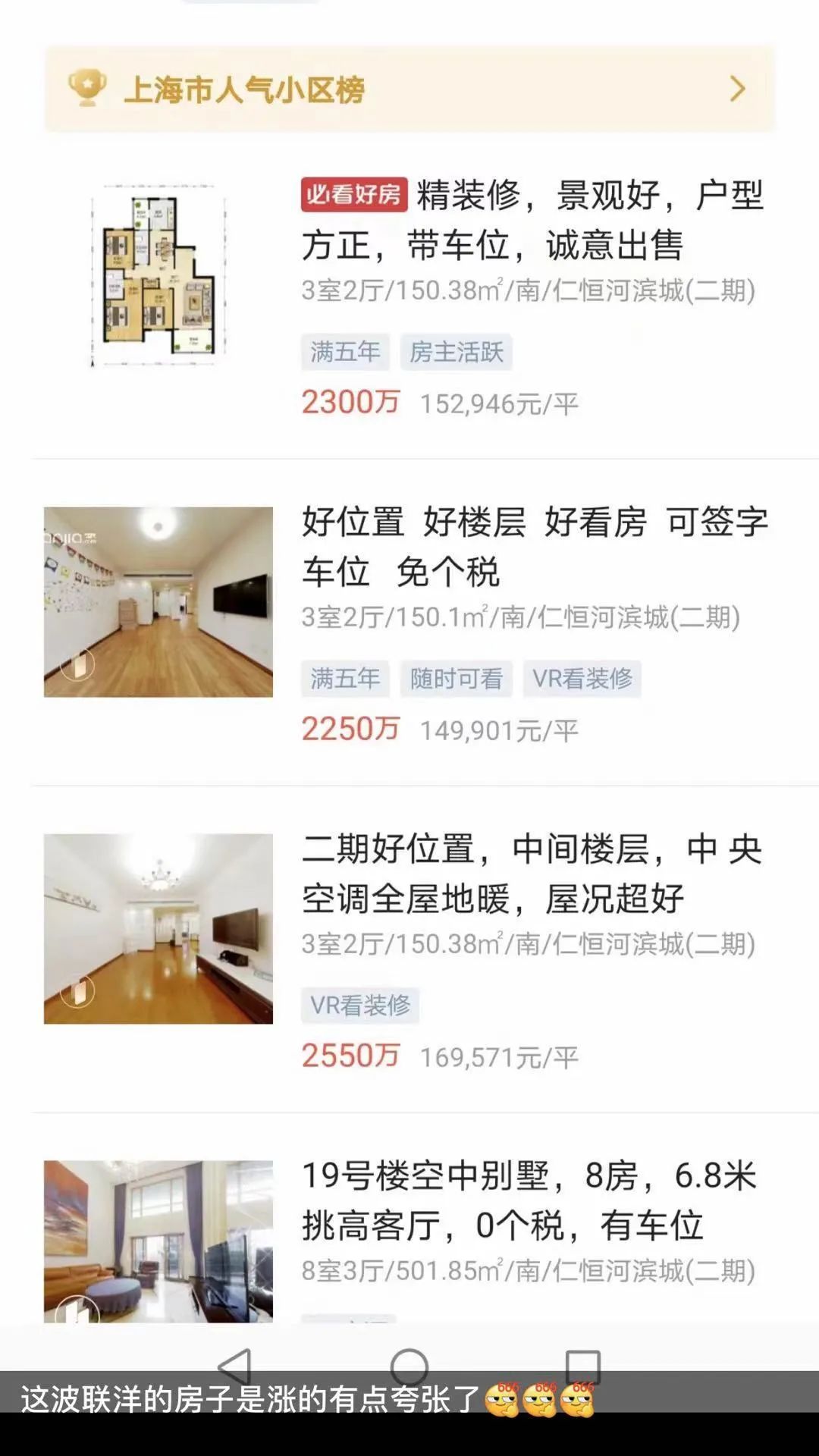View the 2250万 好位置 好楼层 listing
This screenshot has width=819, height=1456.
[x=531, y=546]
